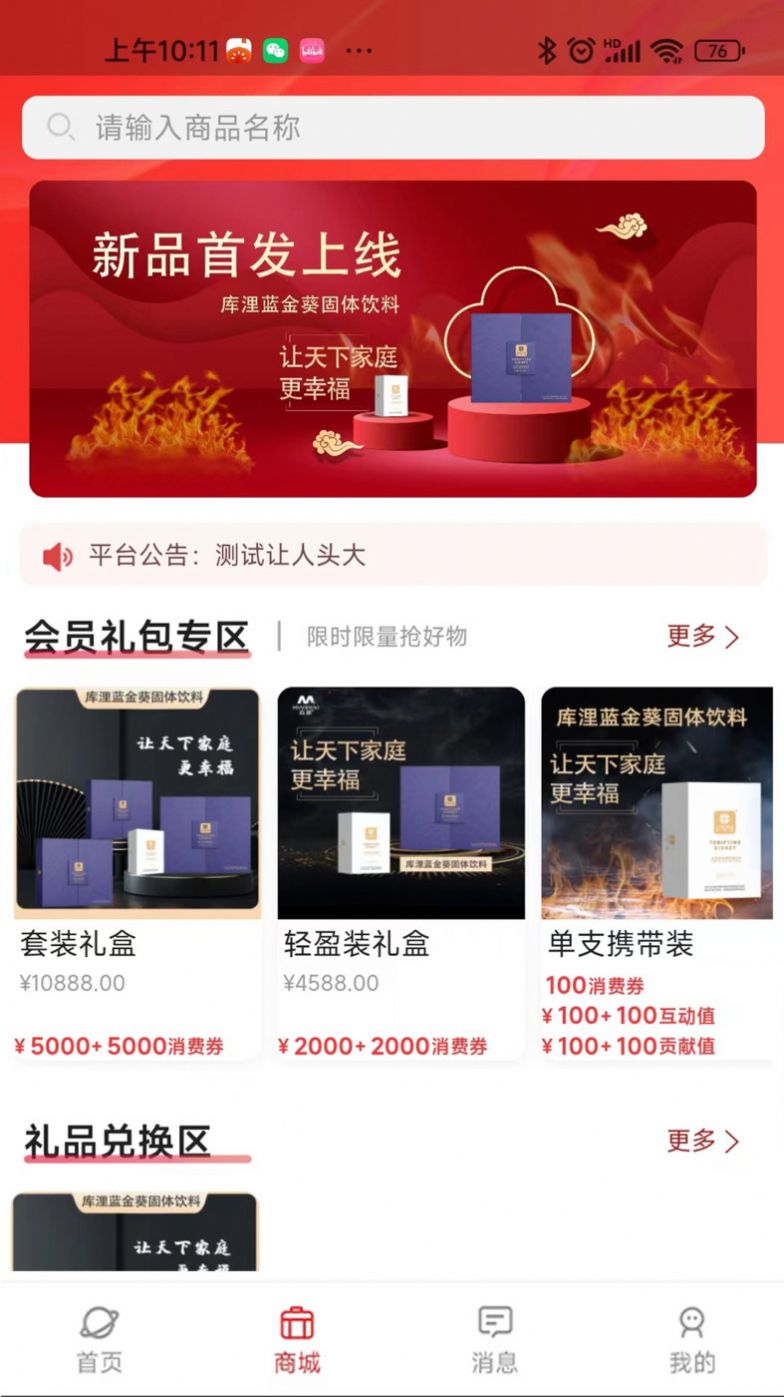Viewport: 784px width, 1397px height.
Task: Tap the search magnifier icon
Action: 62,128
